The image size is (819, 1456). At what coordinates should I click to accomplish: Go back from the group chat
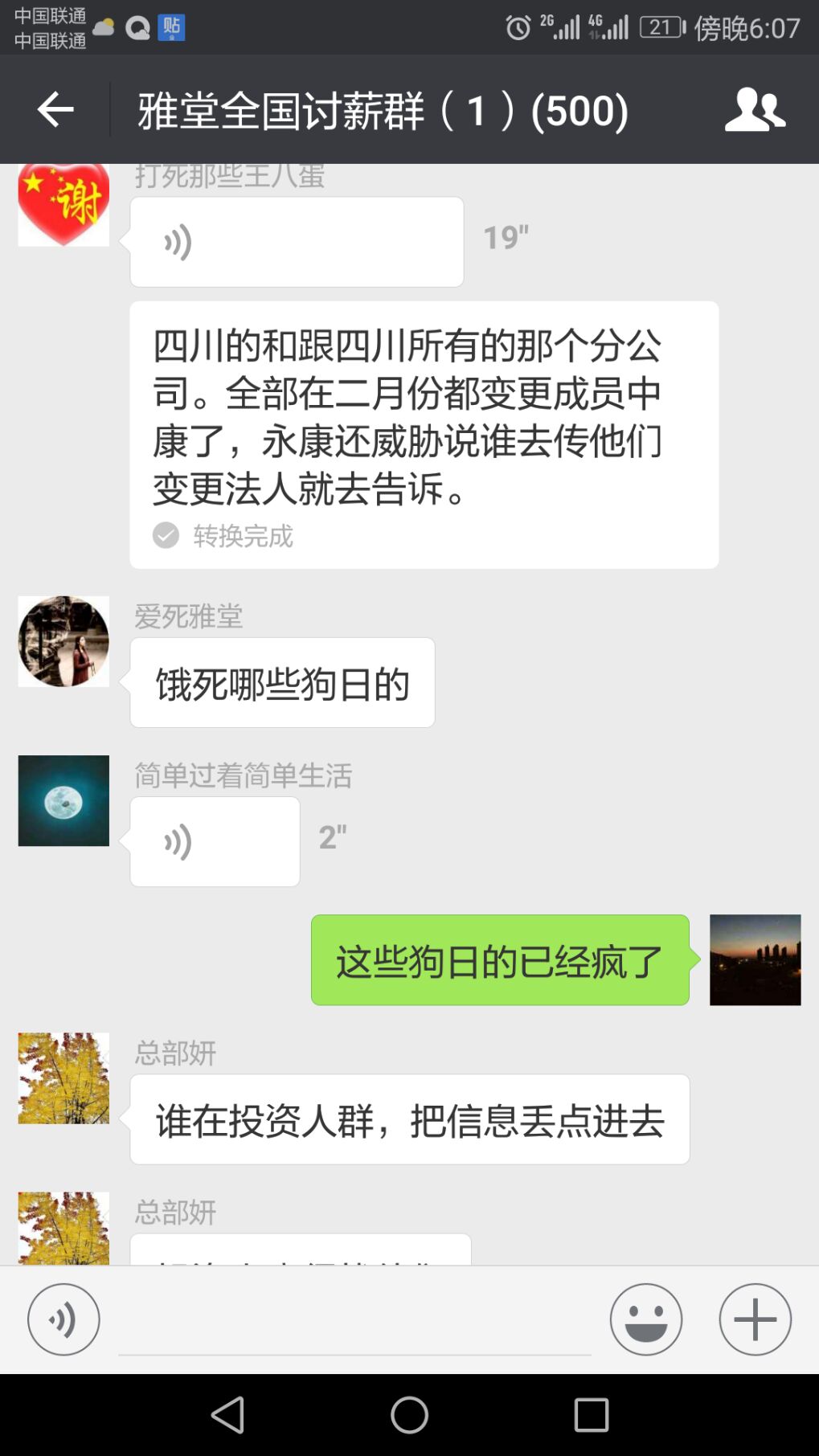point(55,109)
